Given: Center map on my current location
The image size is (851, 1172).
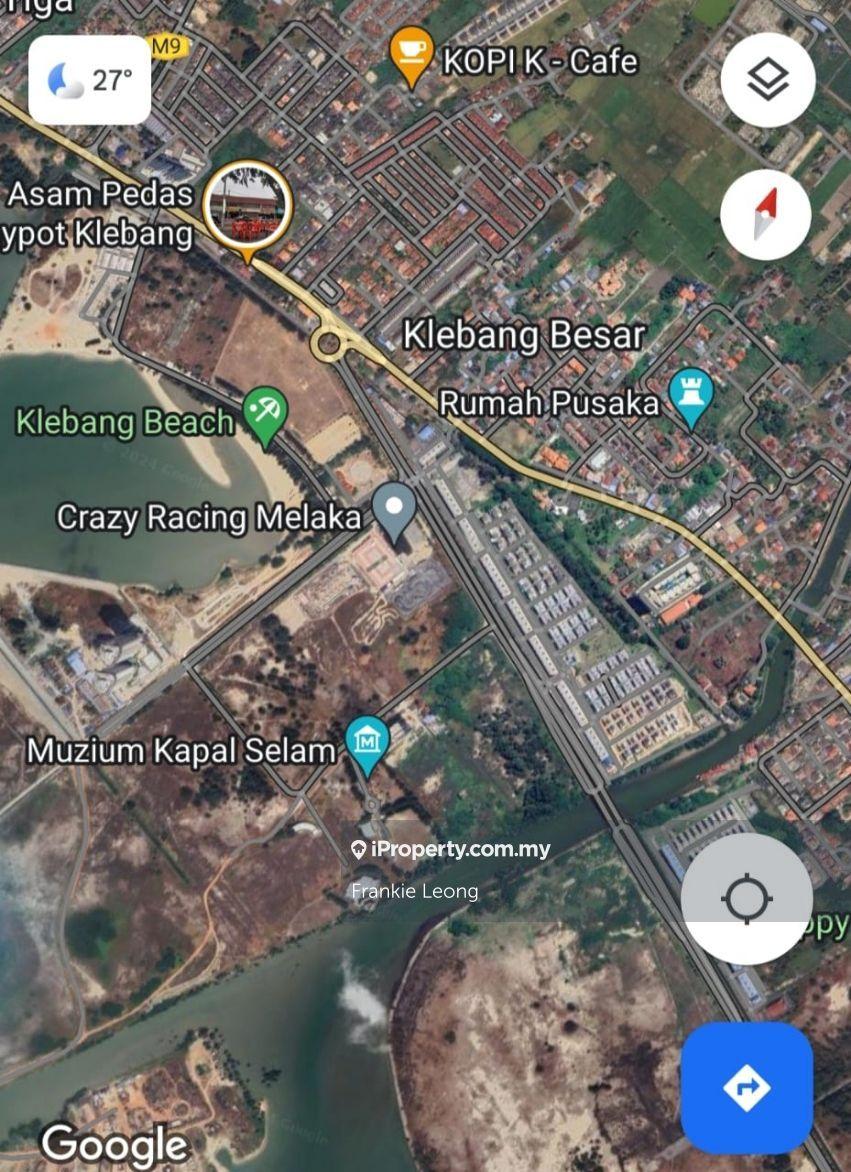Looking at the screenshot, I should pyautogui.click(x=746, y=898).
